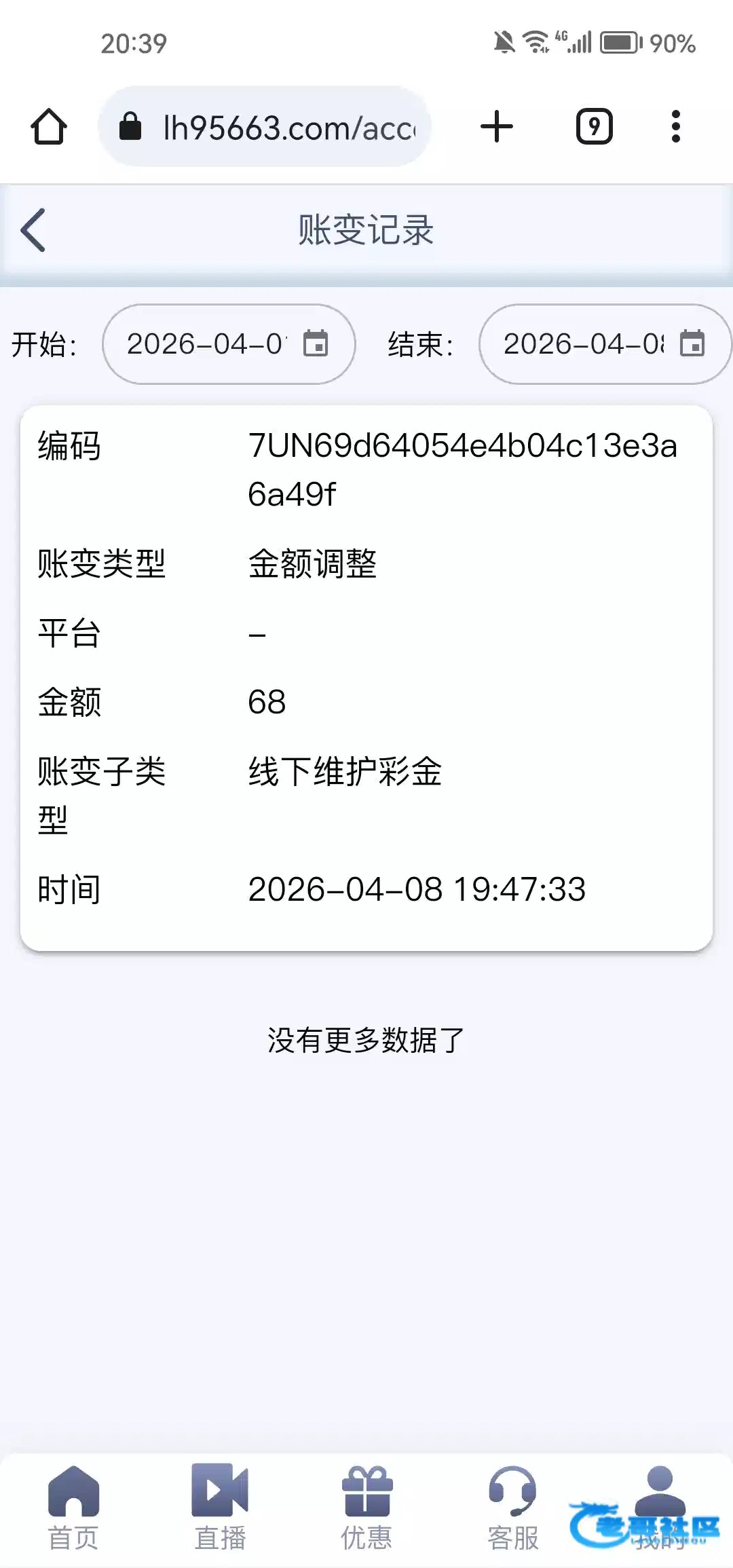Pick the 开始 start date
Screen dimensions: 733x1568
(228, 344)
